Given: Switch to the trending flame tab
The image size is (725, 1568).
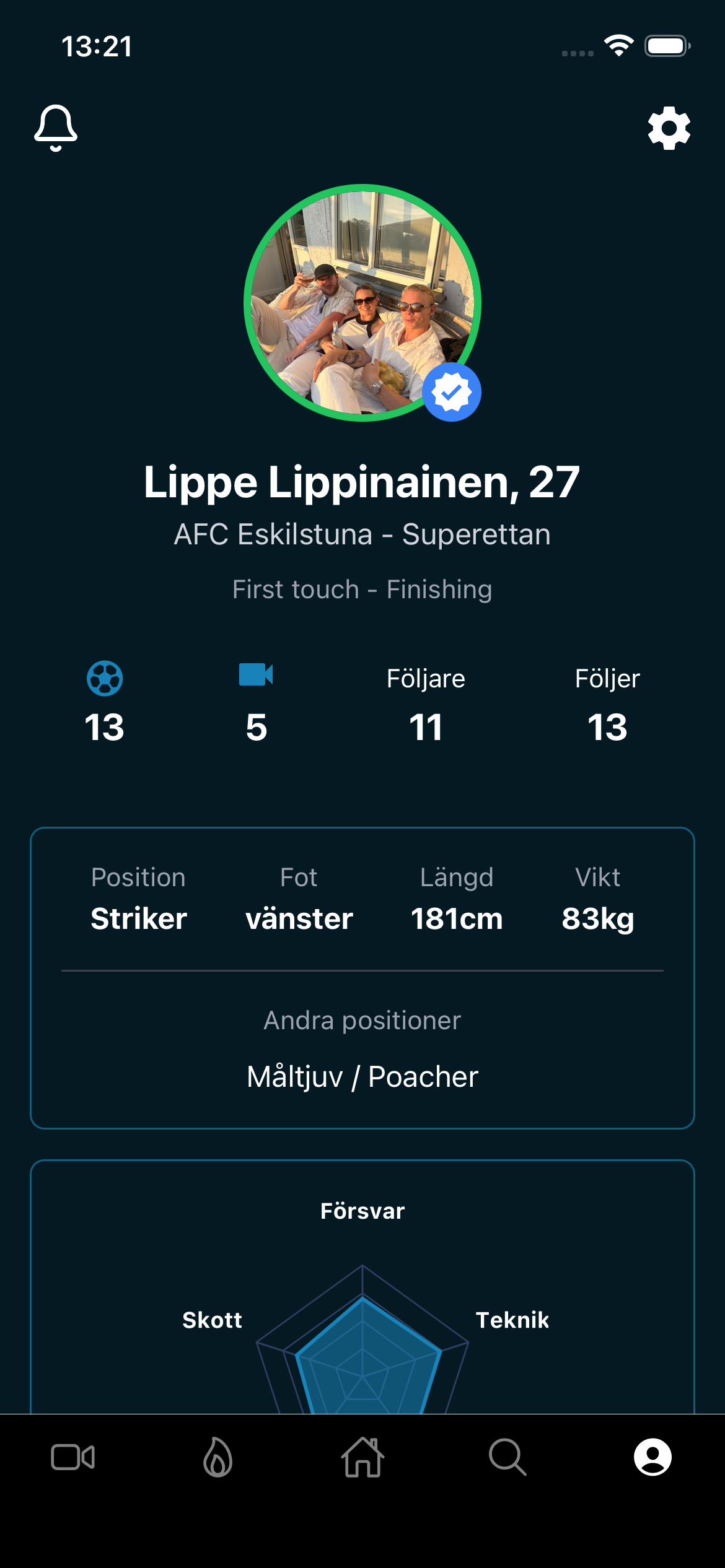Looking at the screenshot, I should 217,1457.
